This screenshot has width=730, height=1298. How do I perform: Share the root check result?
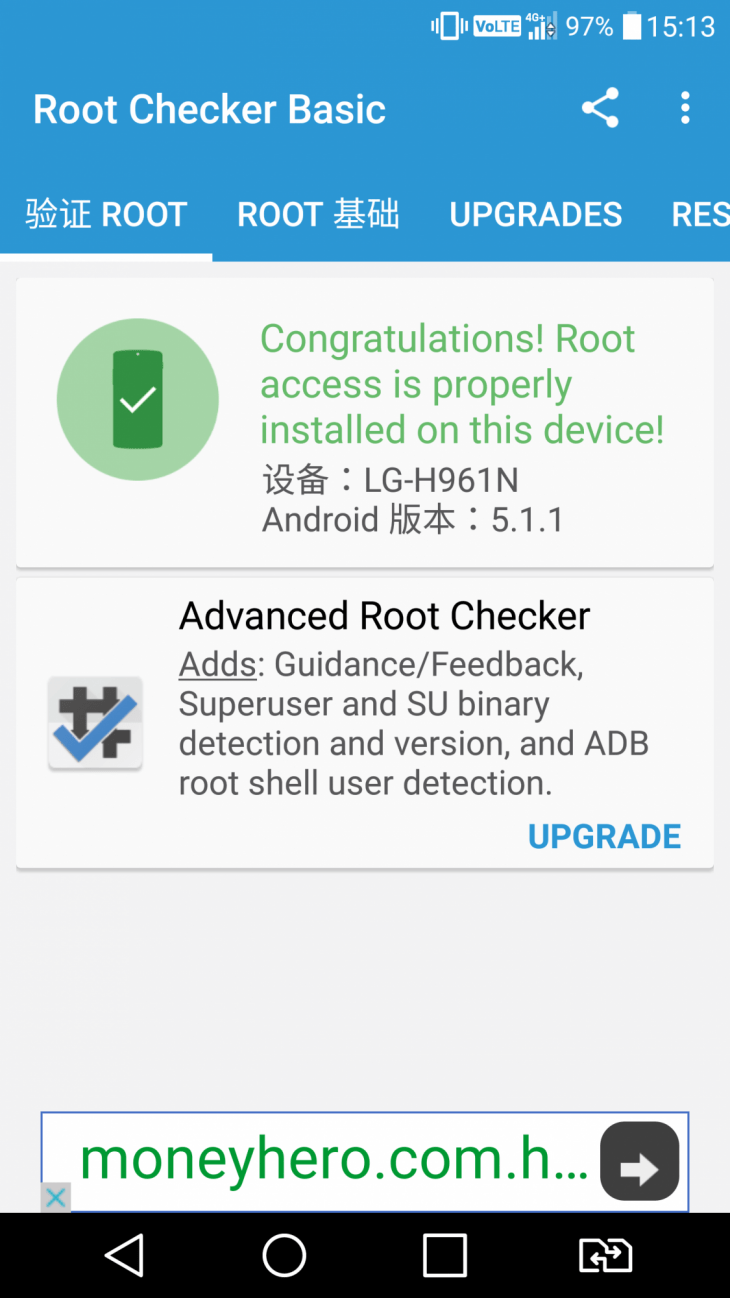[x=600, y=108]
